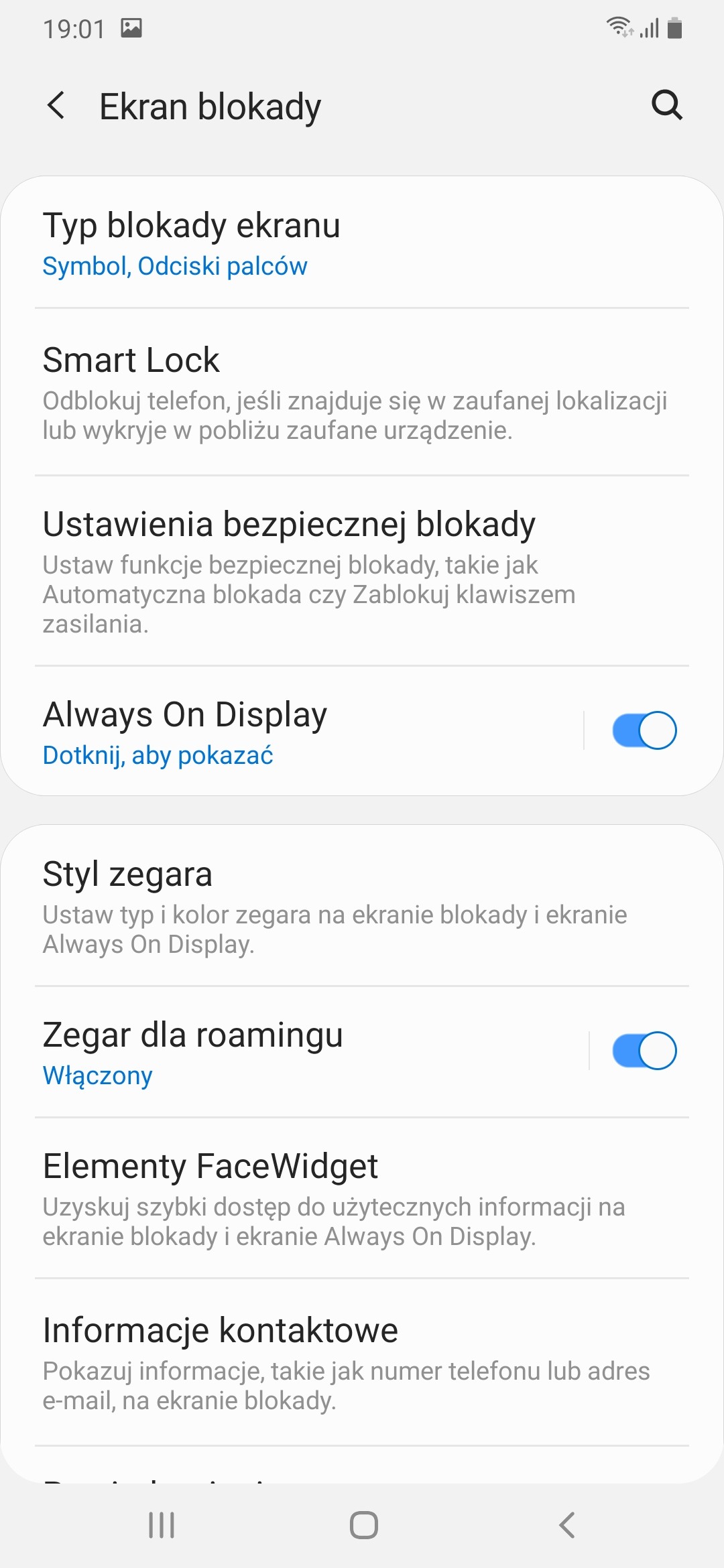The image size is (724, 1568).
Task: Open Typ blokady ekranu settings
Action: pyautogui.click(x=362, y=244)
